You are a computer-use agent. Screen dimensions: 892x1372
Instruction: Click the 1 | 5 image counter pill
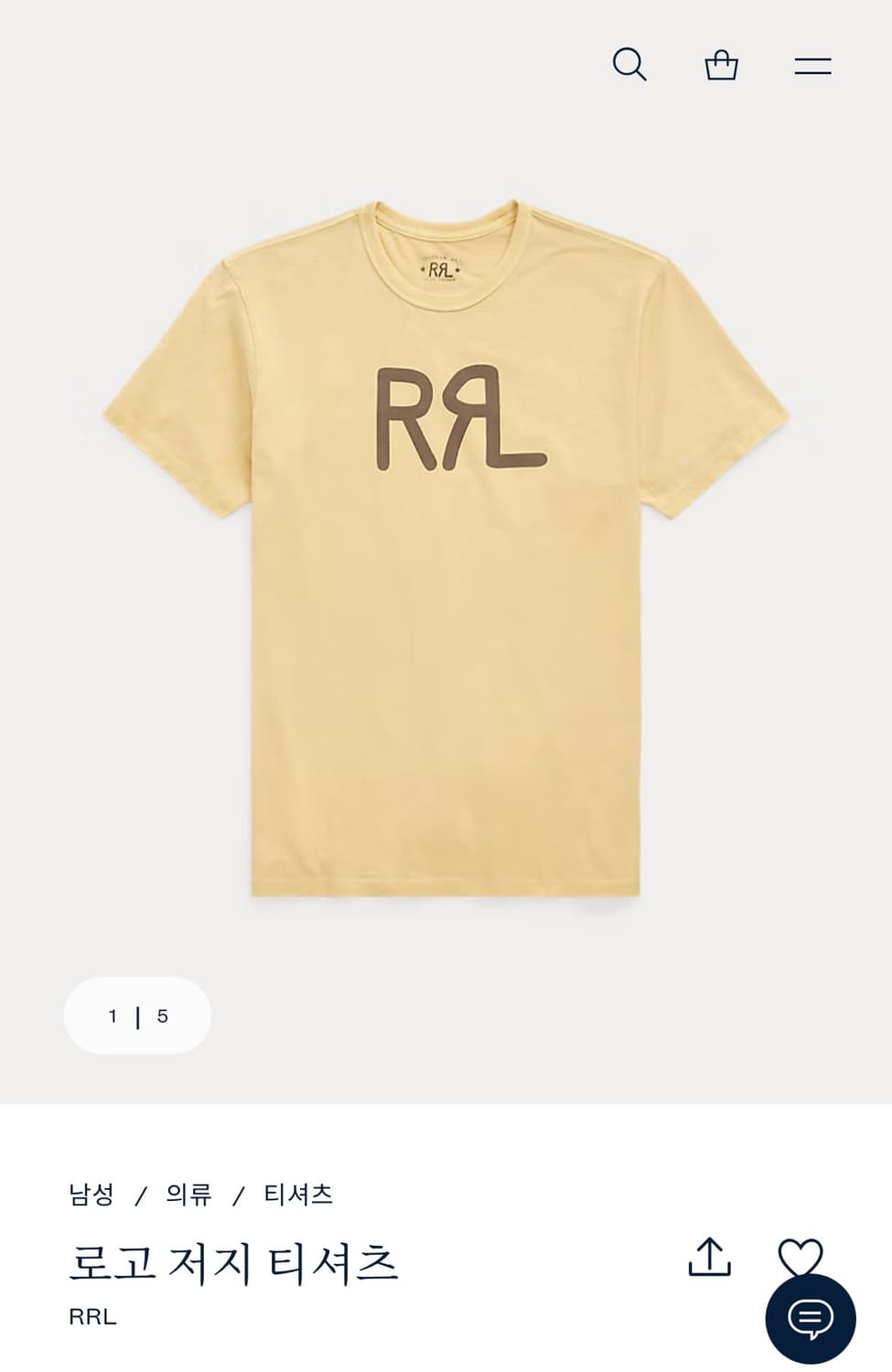pyautogui.click(x=136, y=1015)
